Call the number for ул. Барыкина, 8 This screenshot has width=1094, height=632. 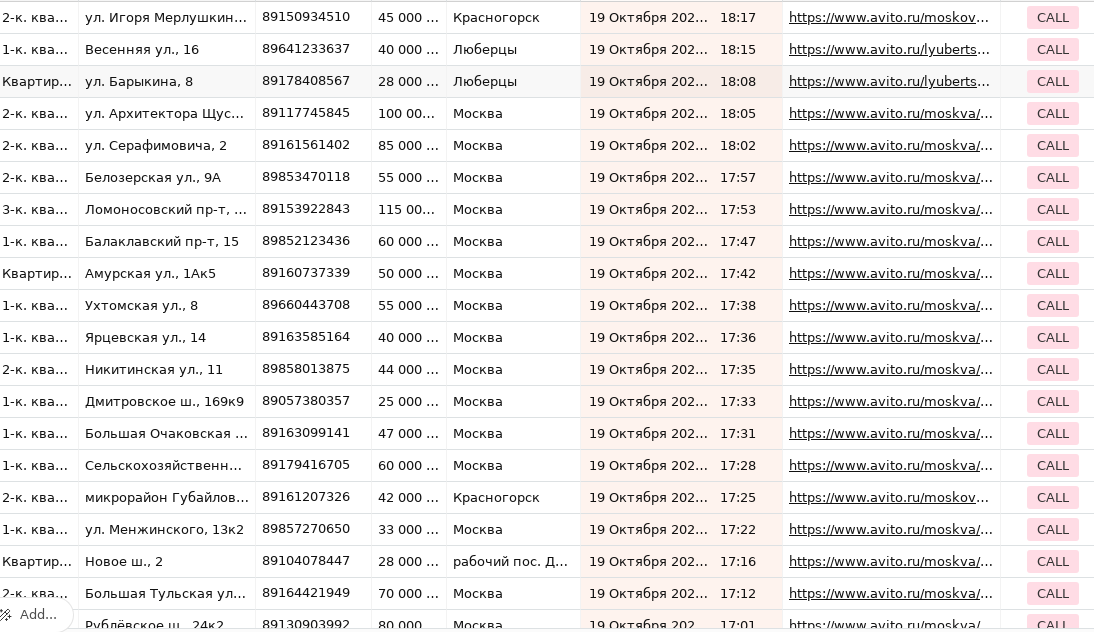point(1052,81)
